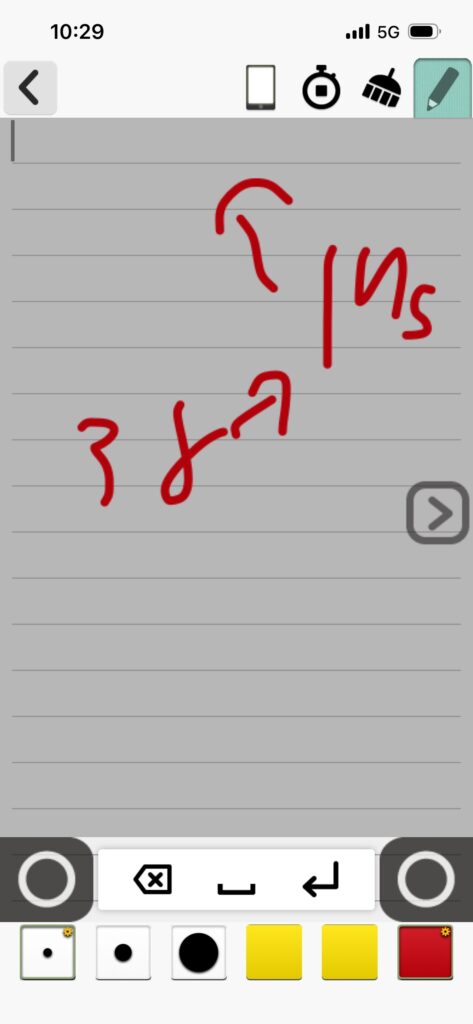Insert a new line with return key
The image size is (473, 1024).
(x=321, y=879)
